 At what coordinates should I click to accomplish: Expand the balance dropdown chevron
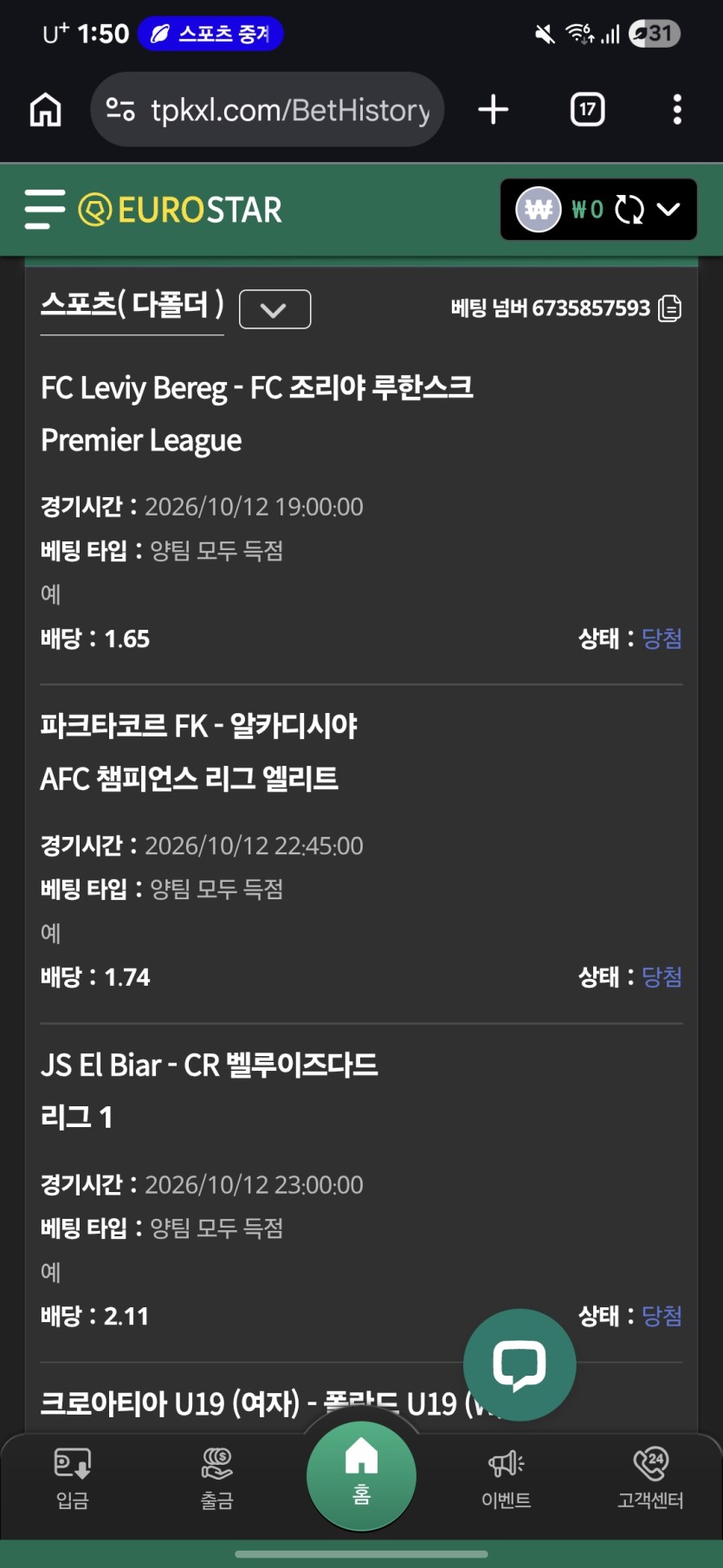(668, 209)
